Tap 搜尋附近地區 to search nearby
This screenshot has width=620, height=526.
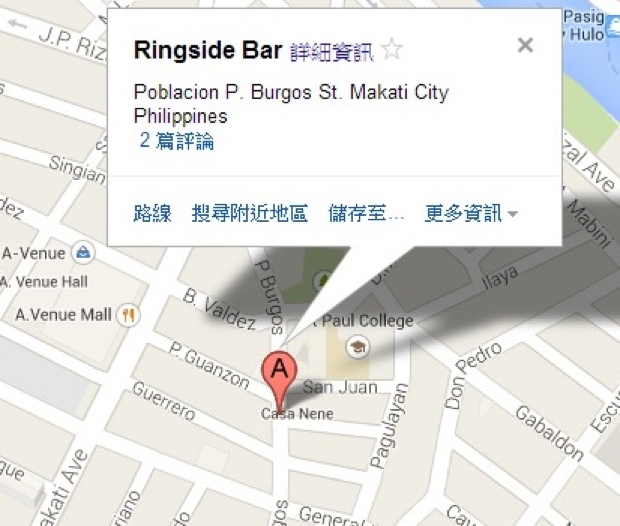(249, 213)
